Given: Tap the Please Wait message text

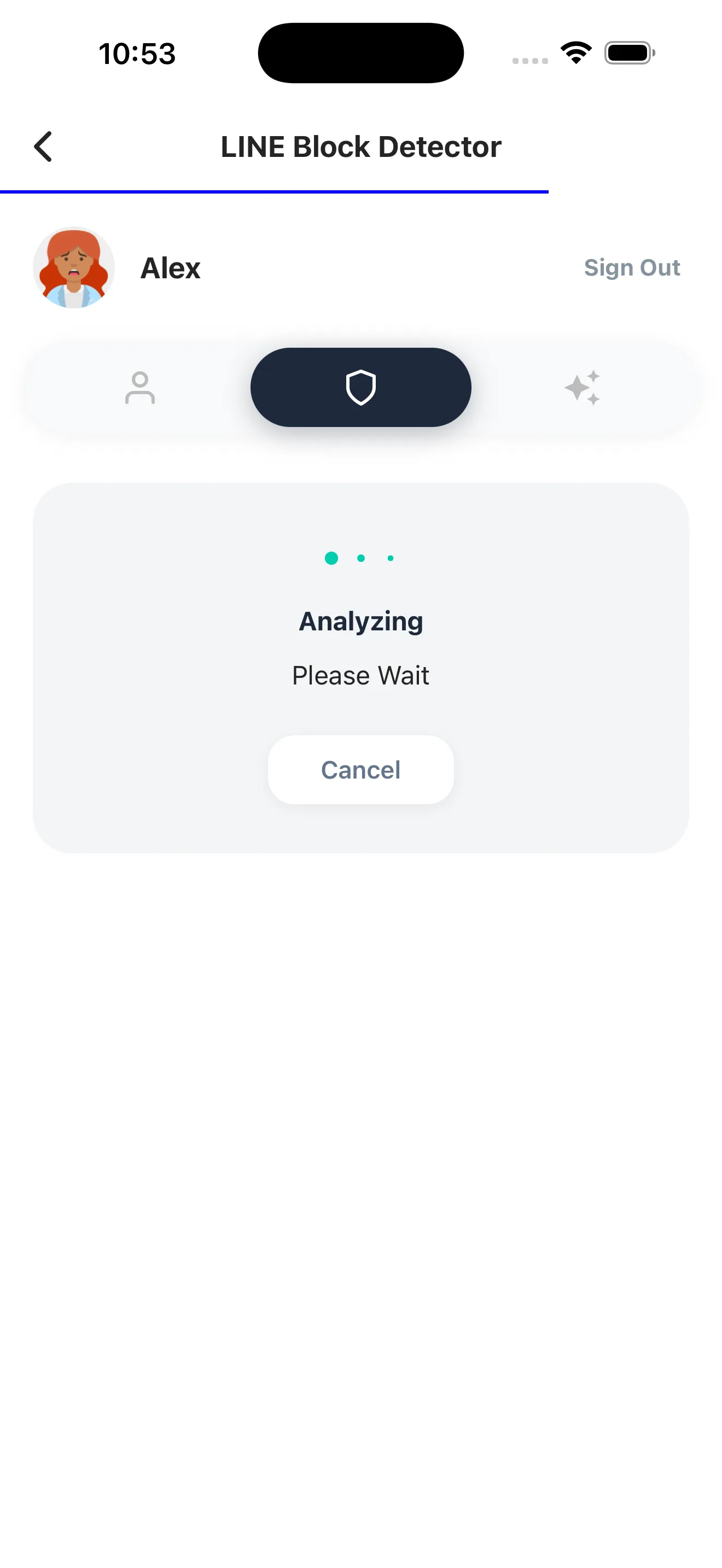Looking at the screenshot, I should (x=360, y=675).
